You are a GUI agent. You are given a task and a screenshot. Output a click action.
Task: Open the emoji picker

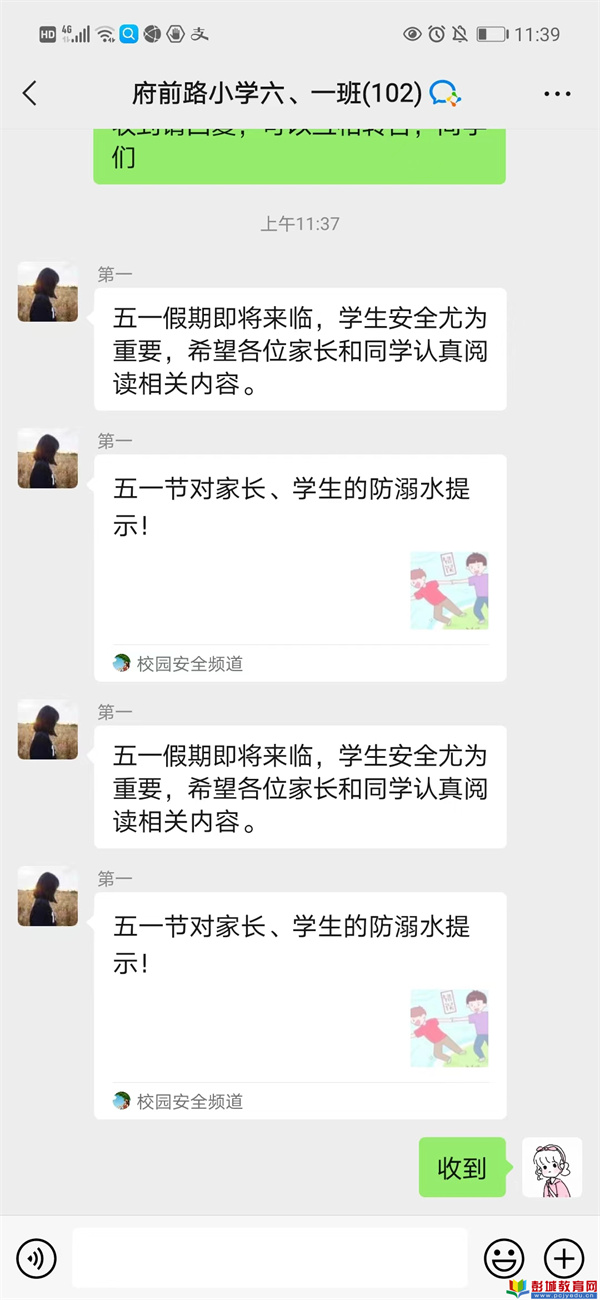point(504,1257)
